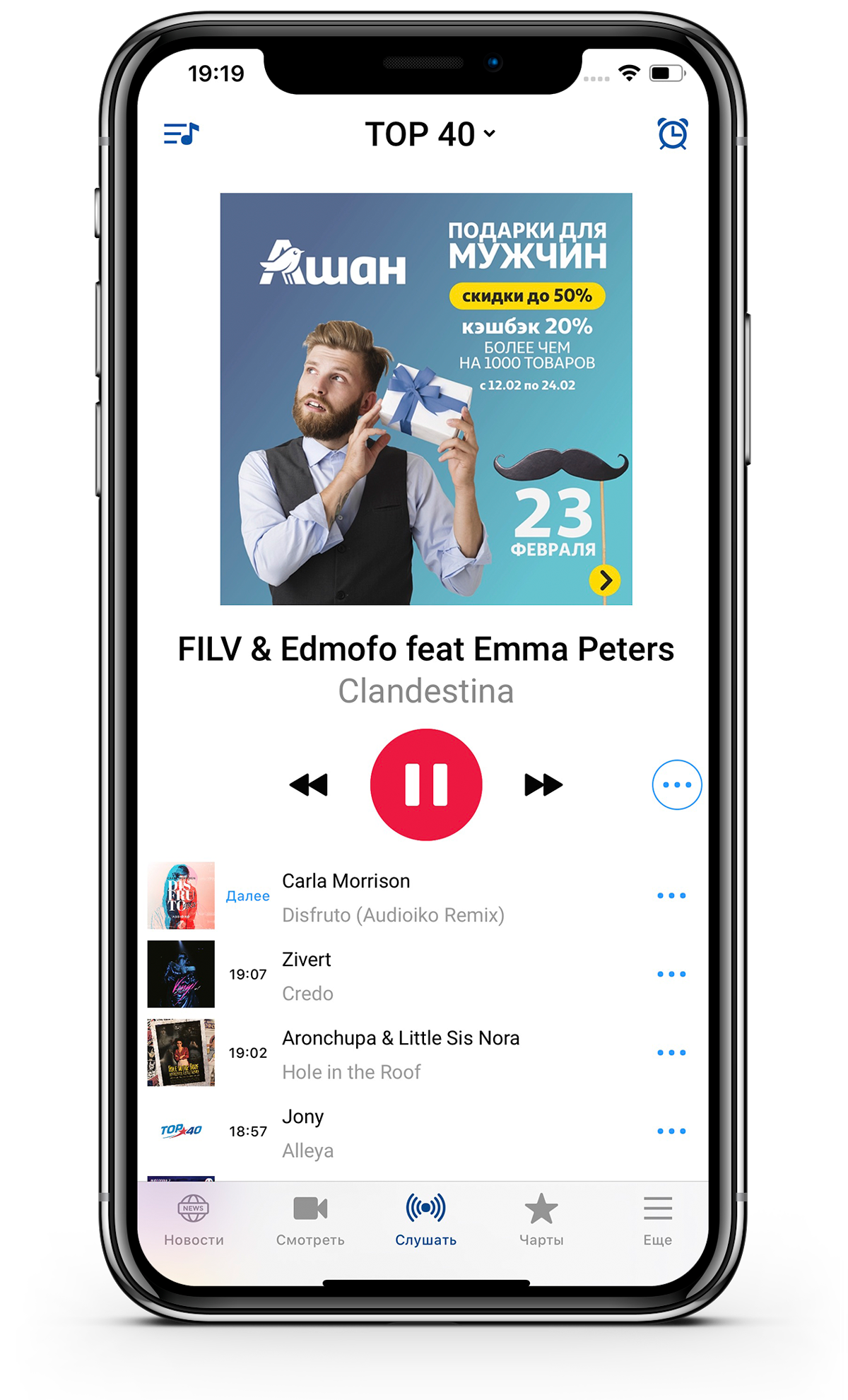Open the Еще menu tab
This screenshot has width=848, height=1400.
[x=657, y=1220]
